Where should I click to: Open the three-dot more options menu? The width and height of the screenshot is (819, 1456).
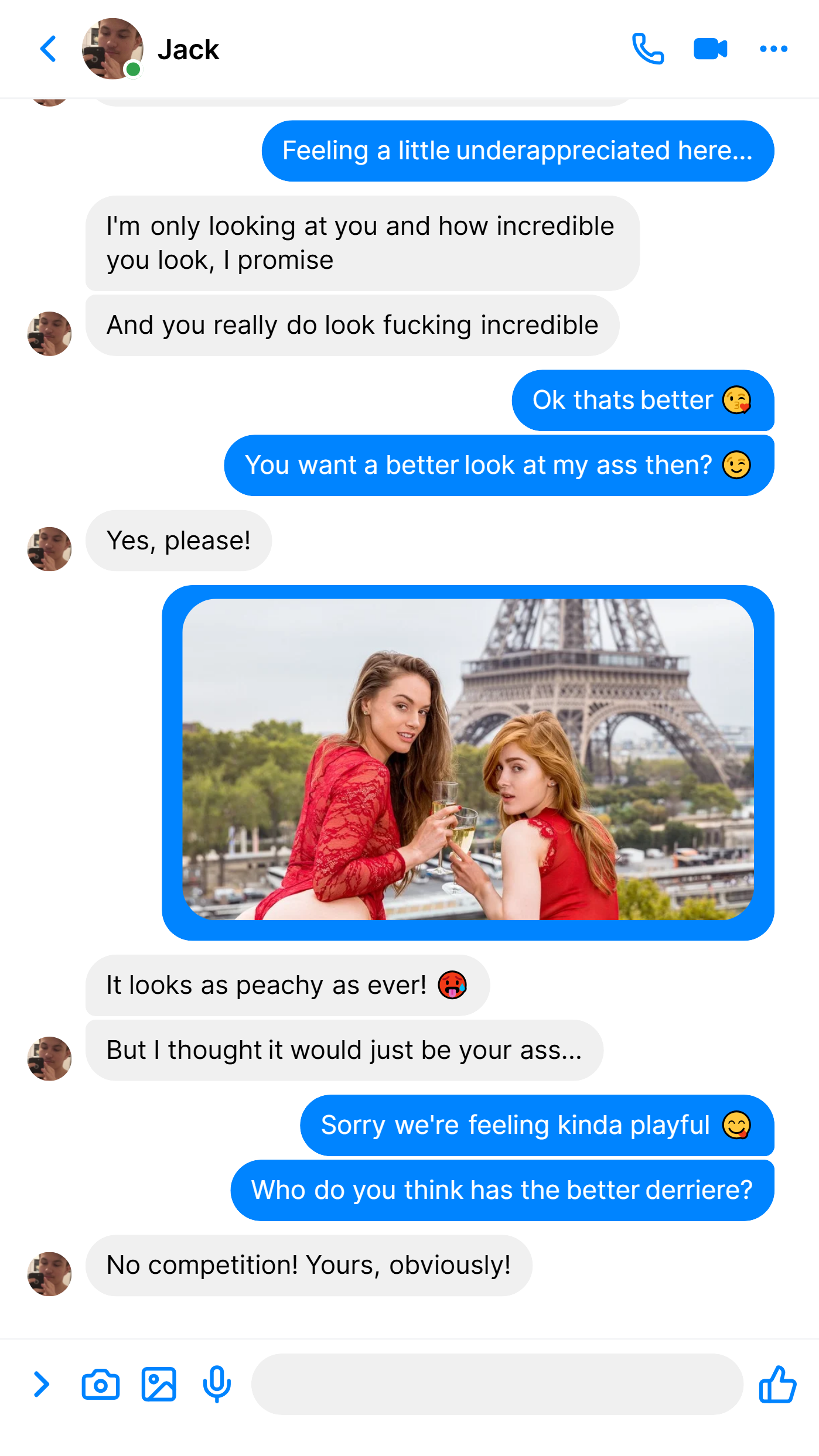[x=773, y=49]
